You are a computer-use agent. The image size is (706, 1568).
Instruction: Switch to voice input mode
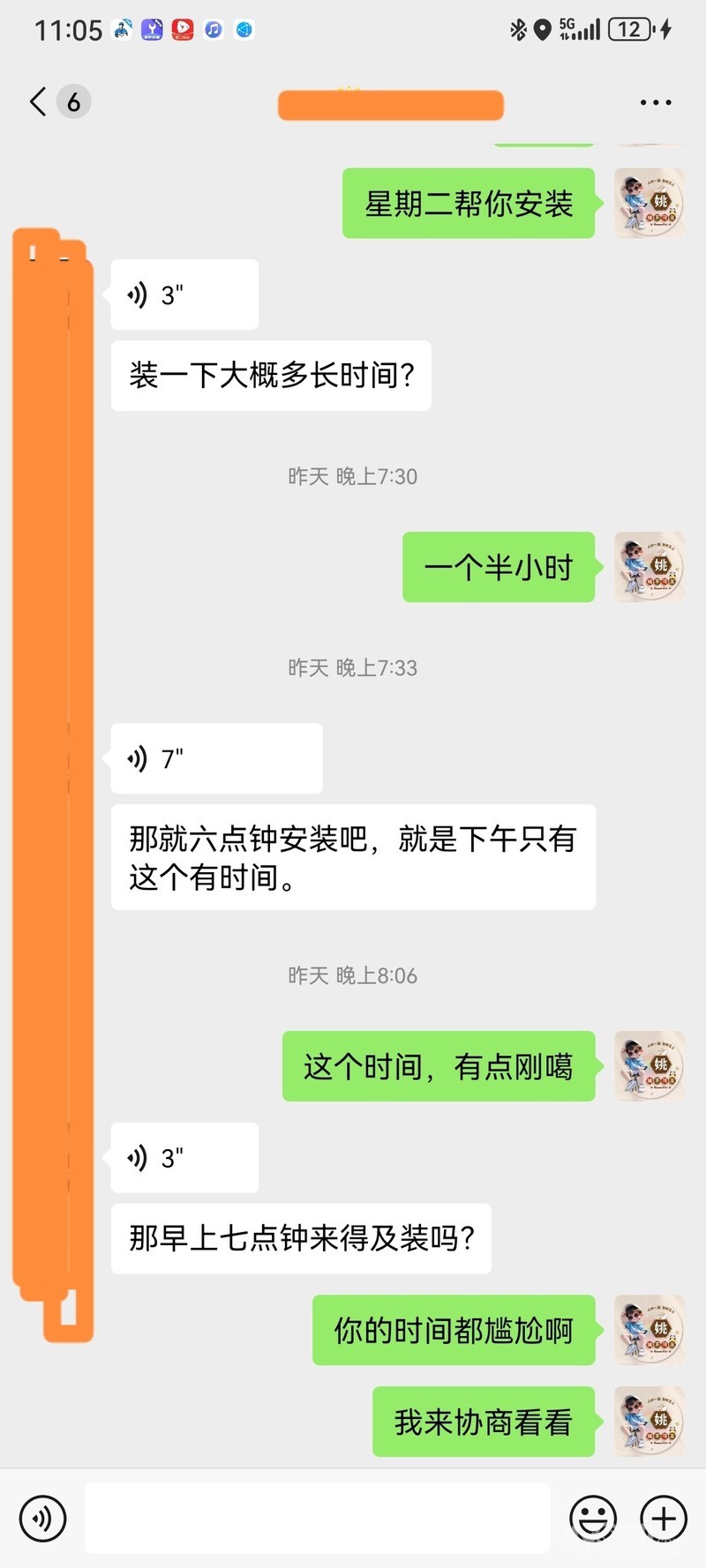click(42, 1519)
